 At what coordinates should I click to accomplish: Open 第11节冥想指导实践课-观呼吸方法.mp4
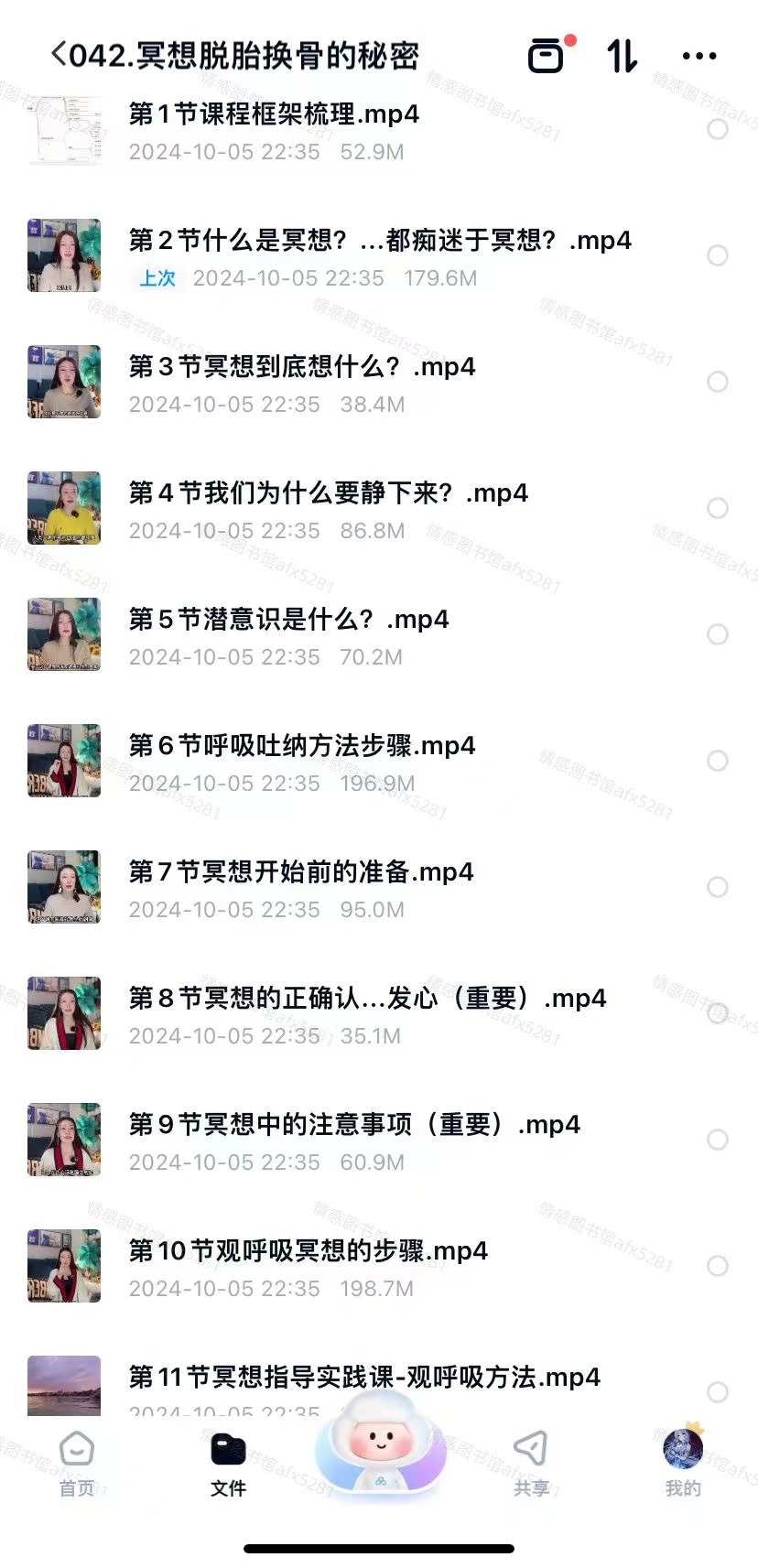[x=364, y=1378]
